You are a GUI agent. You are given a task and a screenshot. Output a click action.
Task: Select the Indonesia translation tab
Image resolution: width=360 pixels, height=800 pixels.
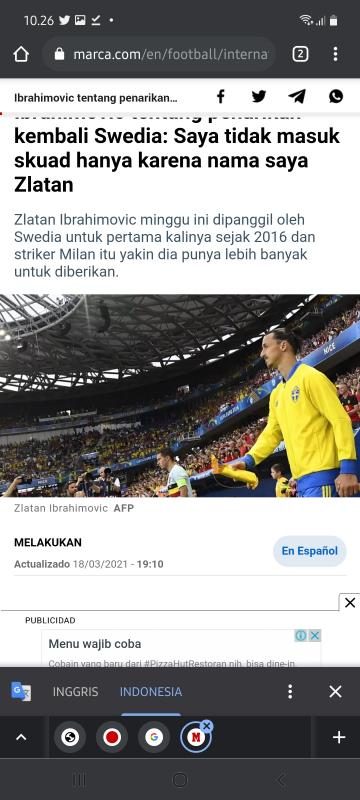point(150,692)
